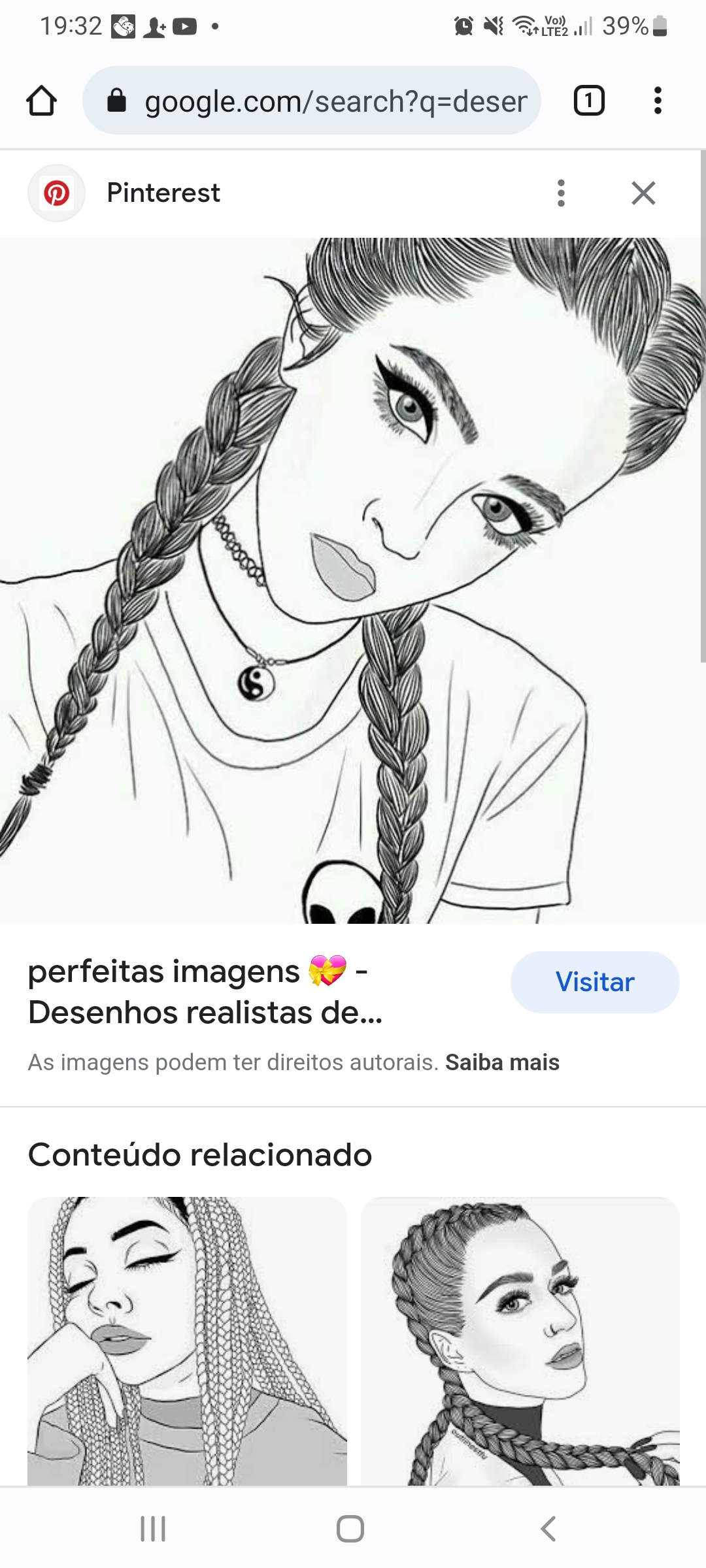Screen dimensions: 706x1568
Task: View related drawing of girl with two braids
Action: [x=520, y=1341]
